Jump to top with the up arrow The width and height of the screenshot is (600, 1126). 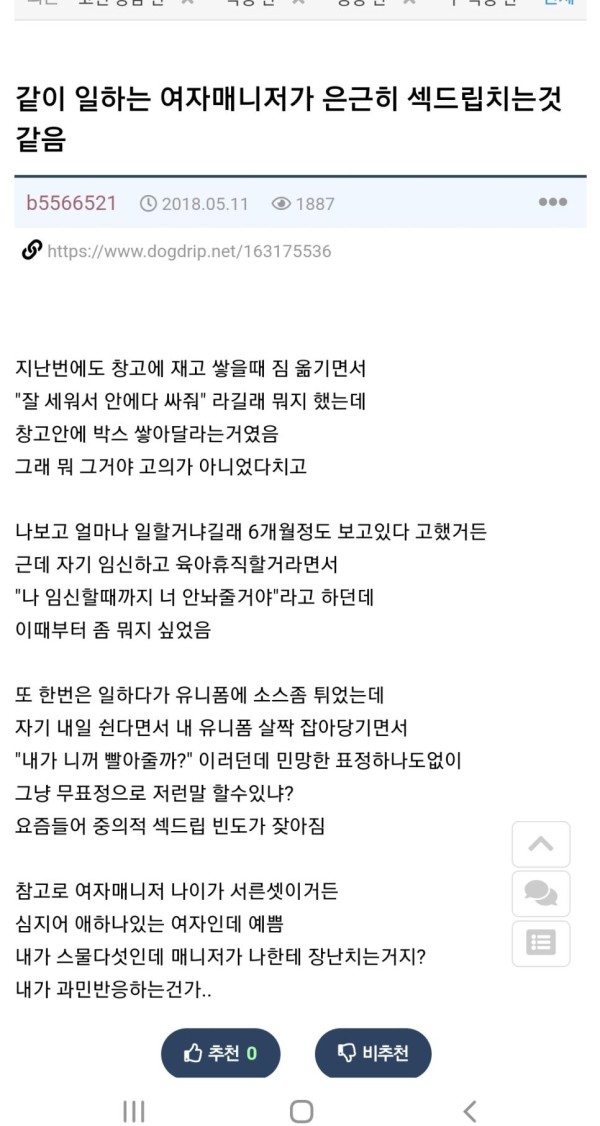541,844
